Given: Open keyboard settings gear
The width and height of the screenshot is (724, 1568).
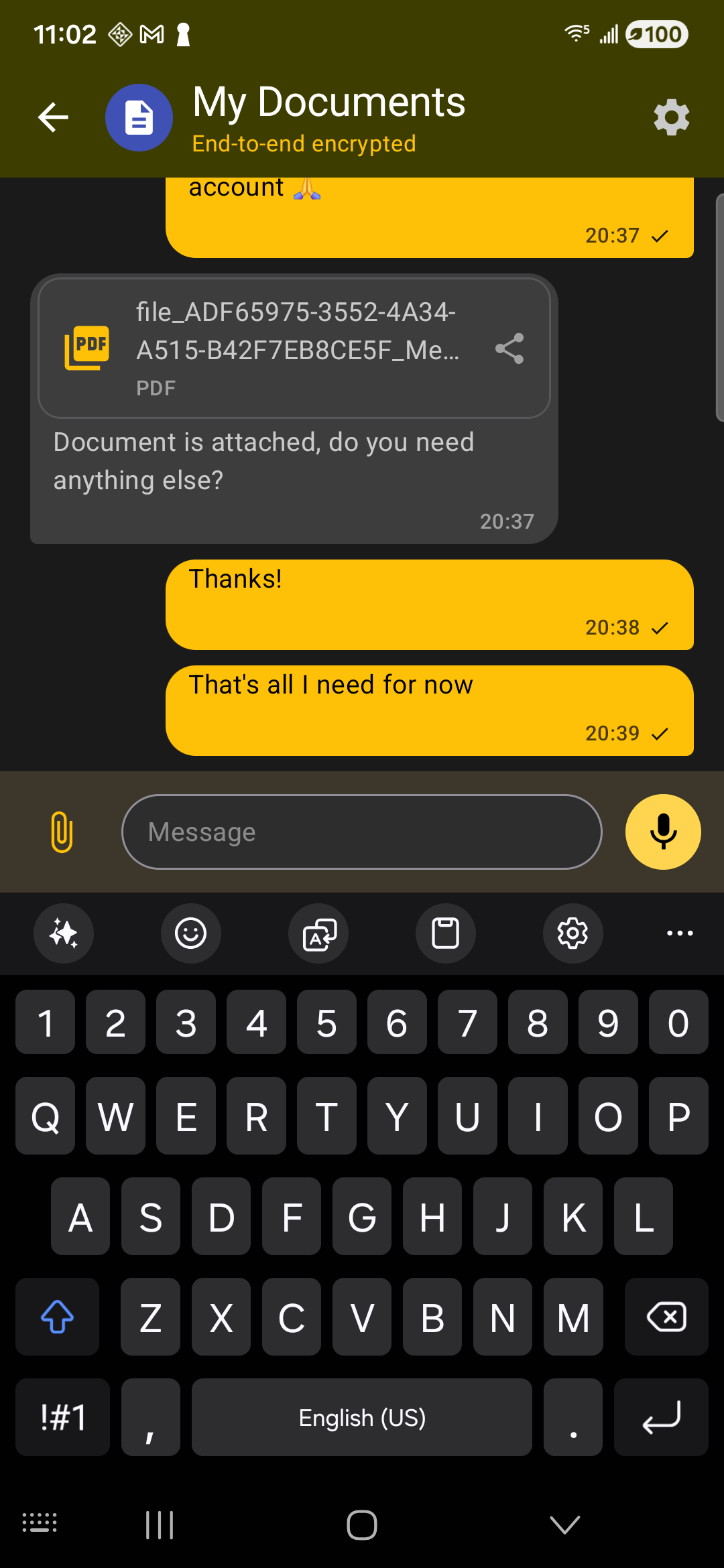Looking at the screenshot, I should click(573, 933).
